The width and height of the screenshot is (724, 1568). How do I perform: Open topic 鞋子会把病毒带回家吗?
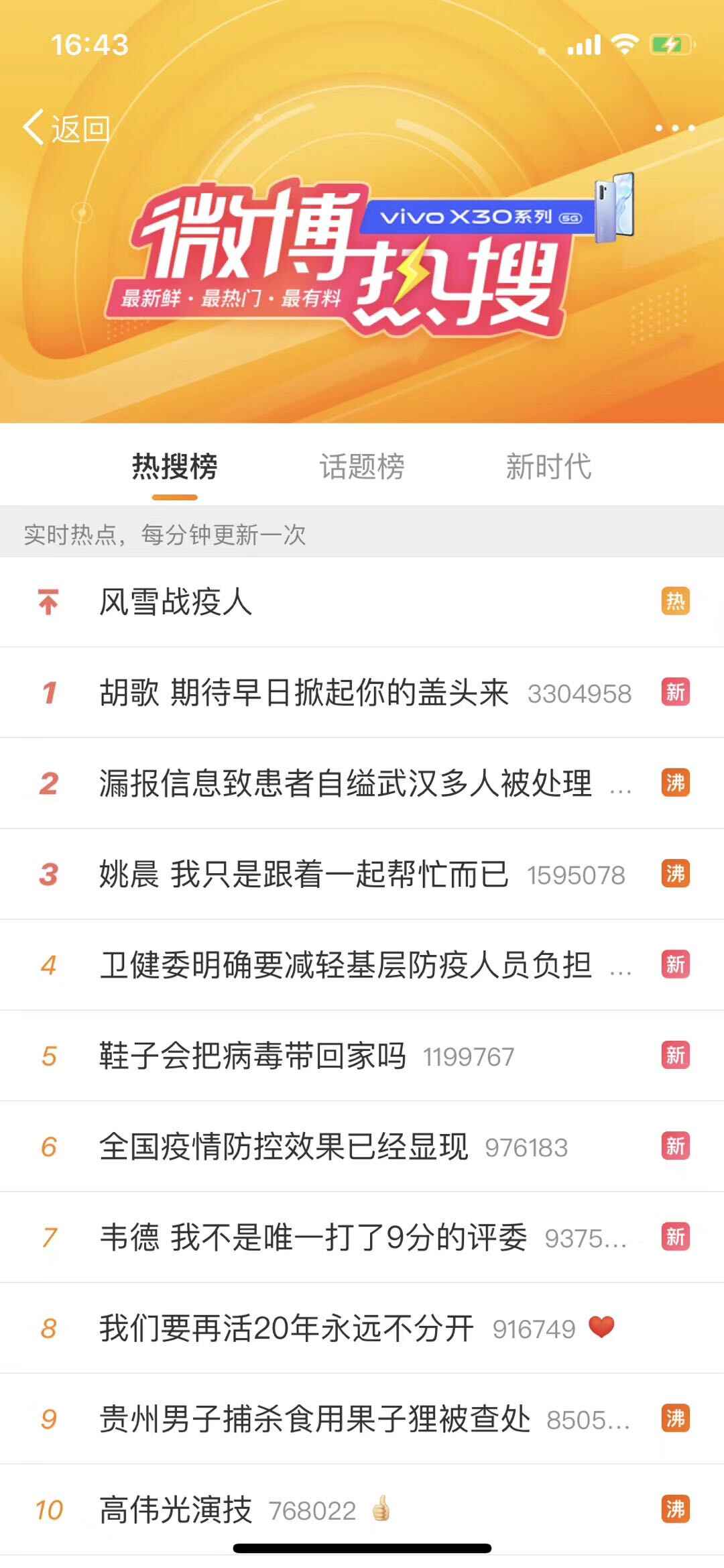tap(253, 1056)
